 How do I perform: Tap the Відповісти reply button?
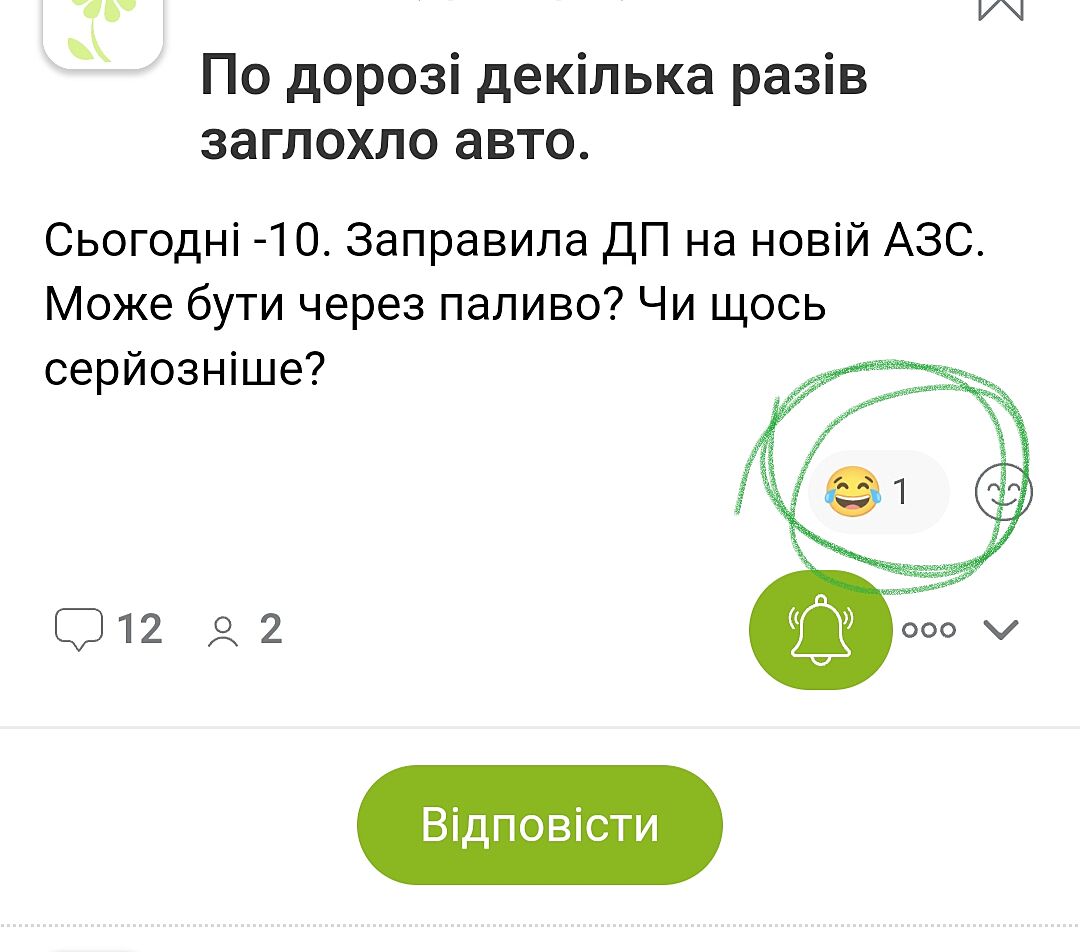(539, 825)
